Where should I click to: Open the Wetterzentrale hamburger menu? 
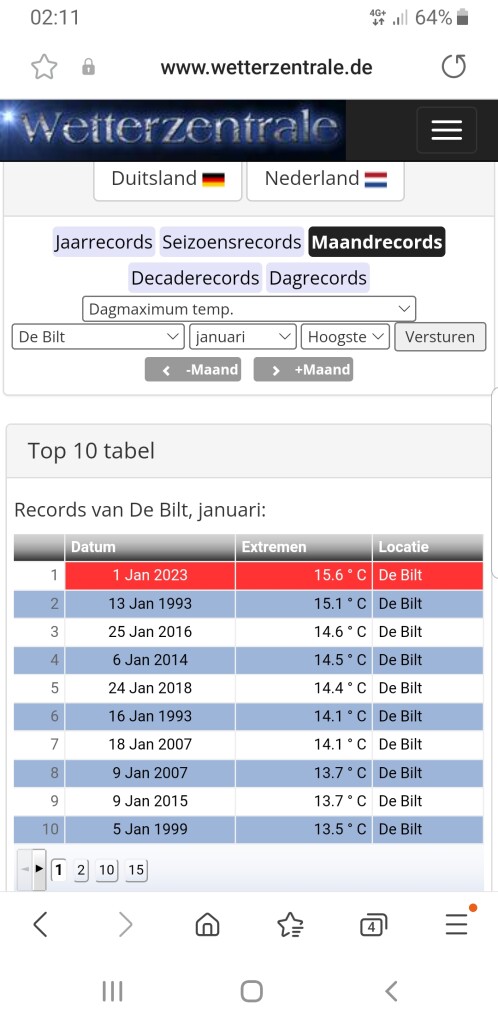(447, 130)
